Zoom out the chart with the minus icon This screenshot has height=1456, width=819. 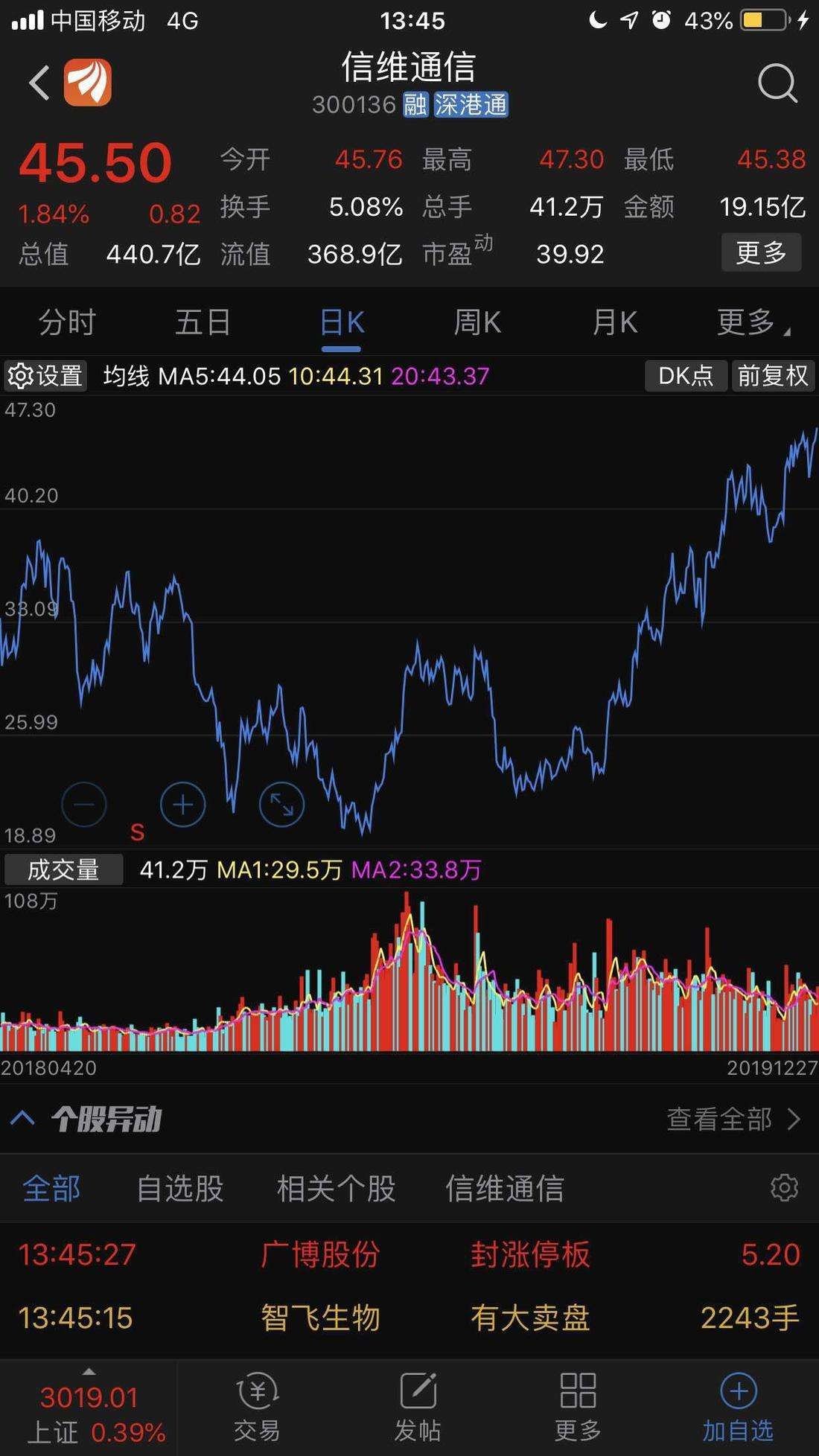point(85,804)
